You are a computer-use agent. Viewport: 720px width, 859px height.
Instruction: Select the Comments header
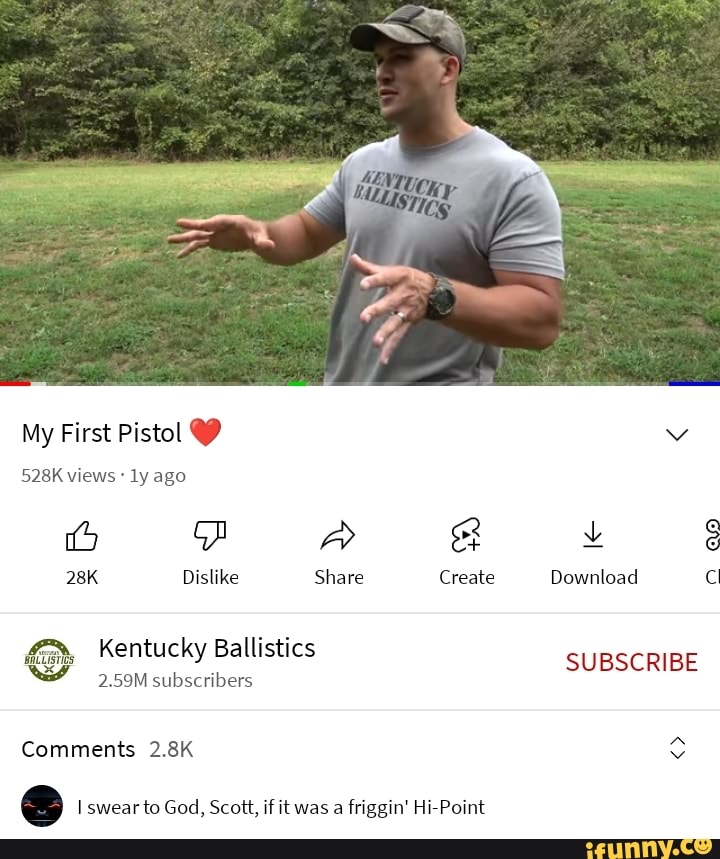(78, 748)
